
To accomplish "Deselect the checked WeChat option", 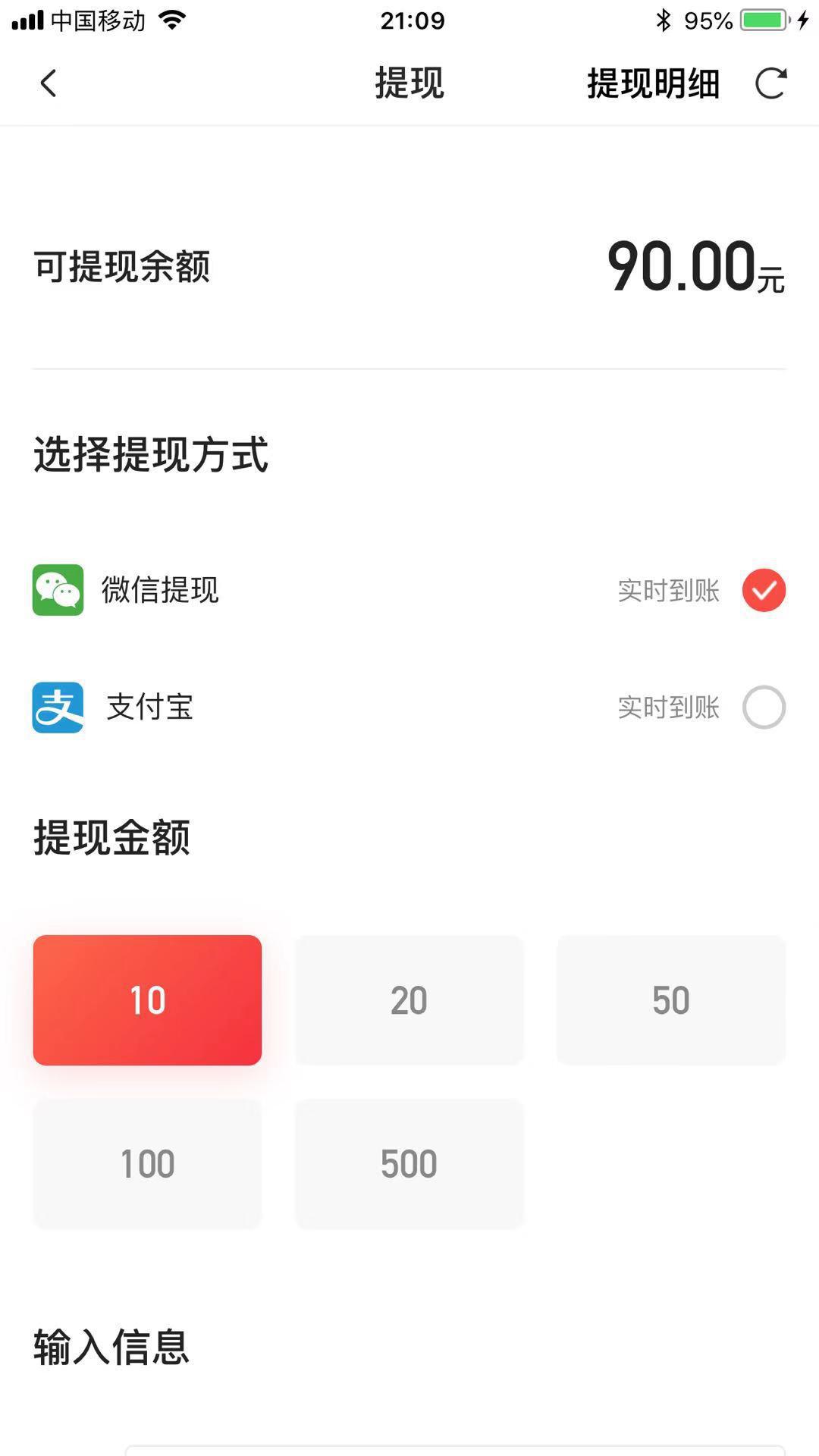I will point(764,590).
